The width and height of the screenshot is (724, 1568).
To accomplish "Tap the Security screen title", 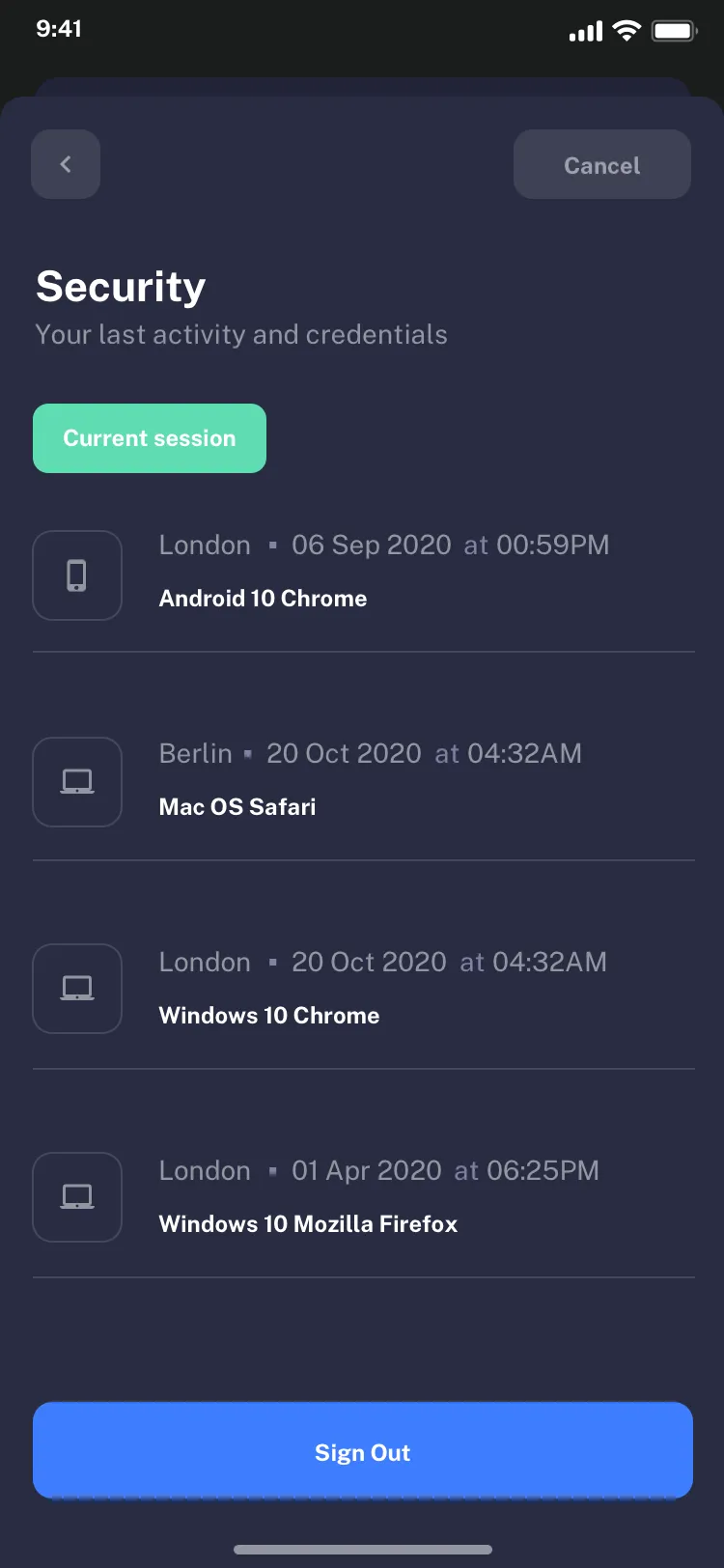I will click(120, 286).
